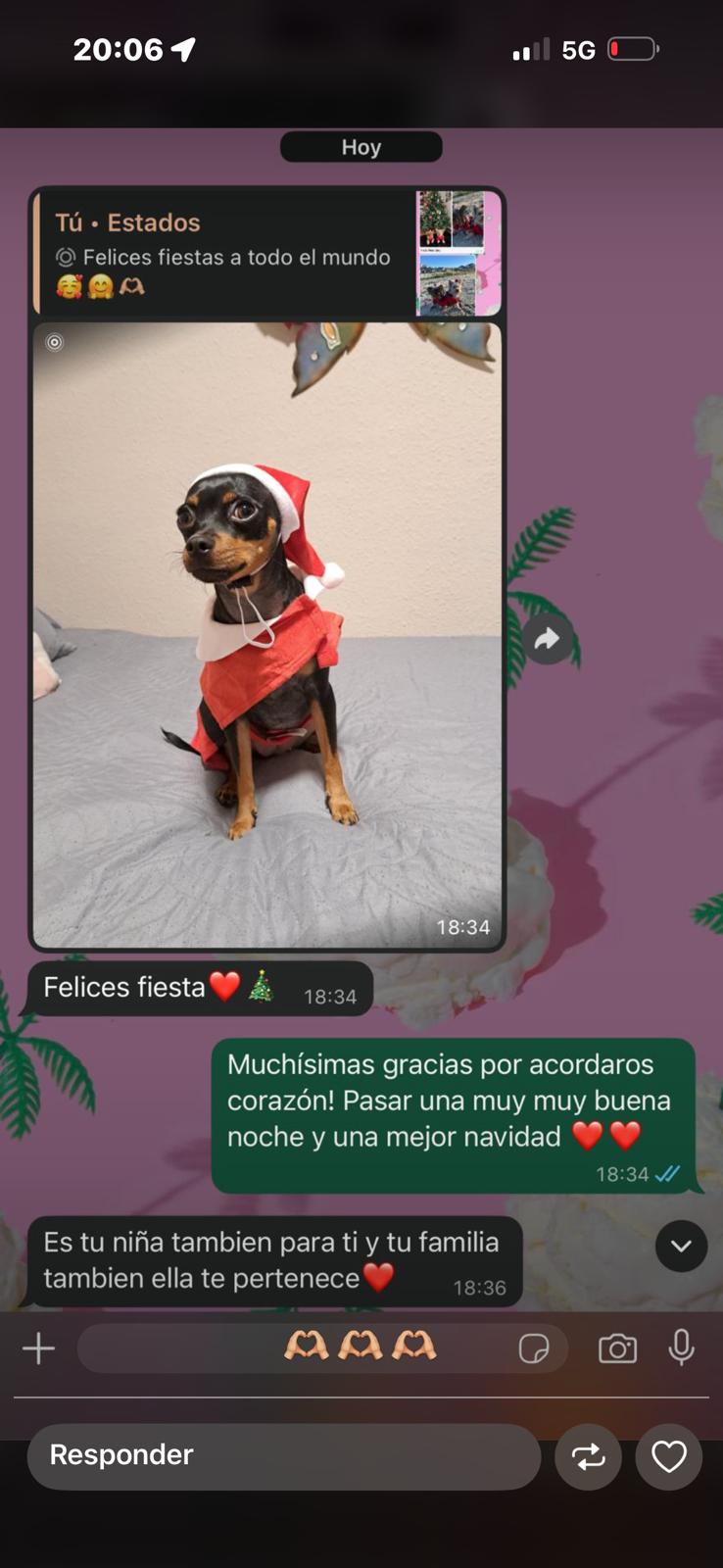Tap the Responder reply field
Viewport: 723px width, 1568px height.
(283, 1456)
